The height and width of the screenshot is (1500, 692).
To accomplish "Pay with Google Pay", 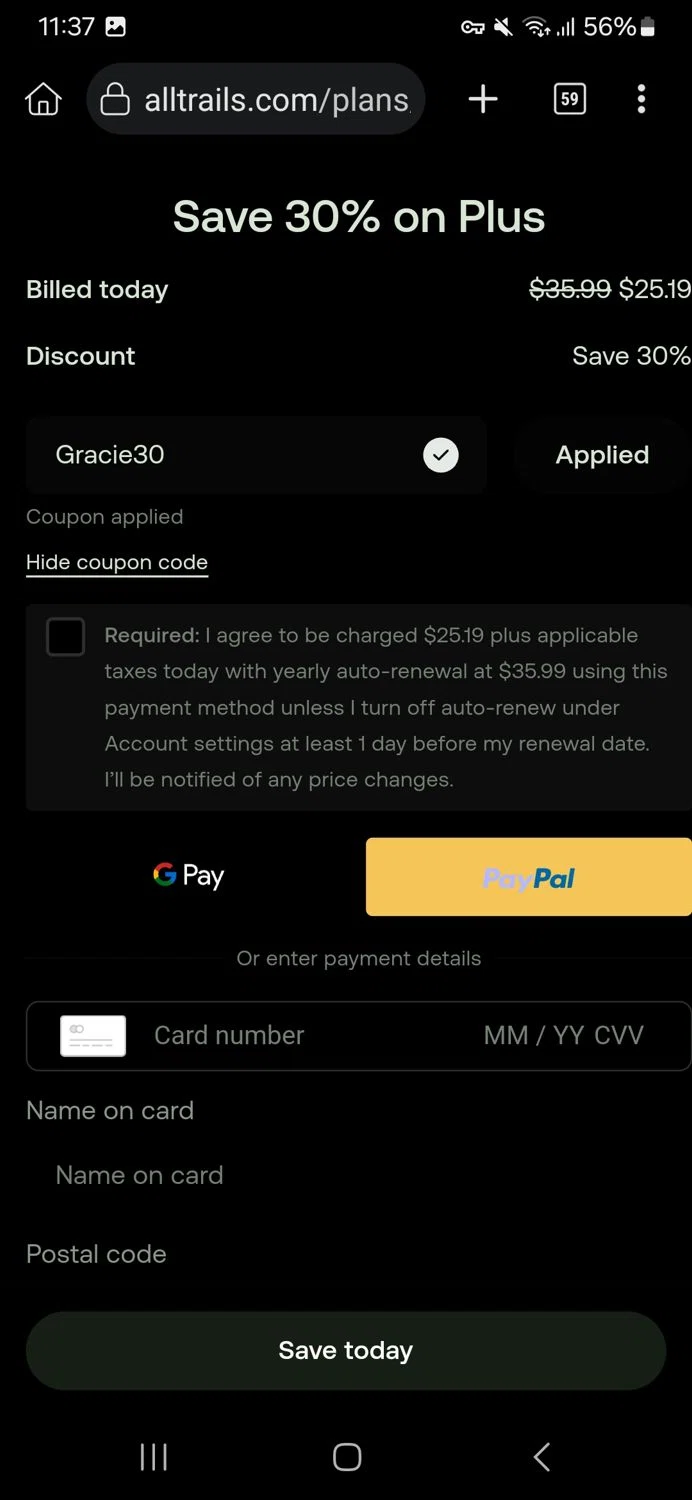I will coord(189,876).
